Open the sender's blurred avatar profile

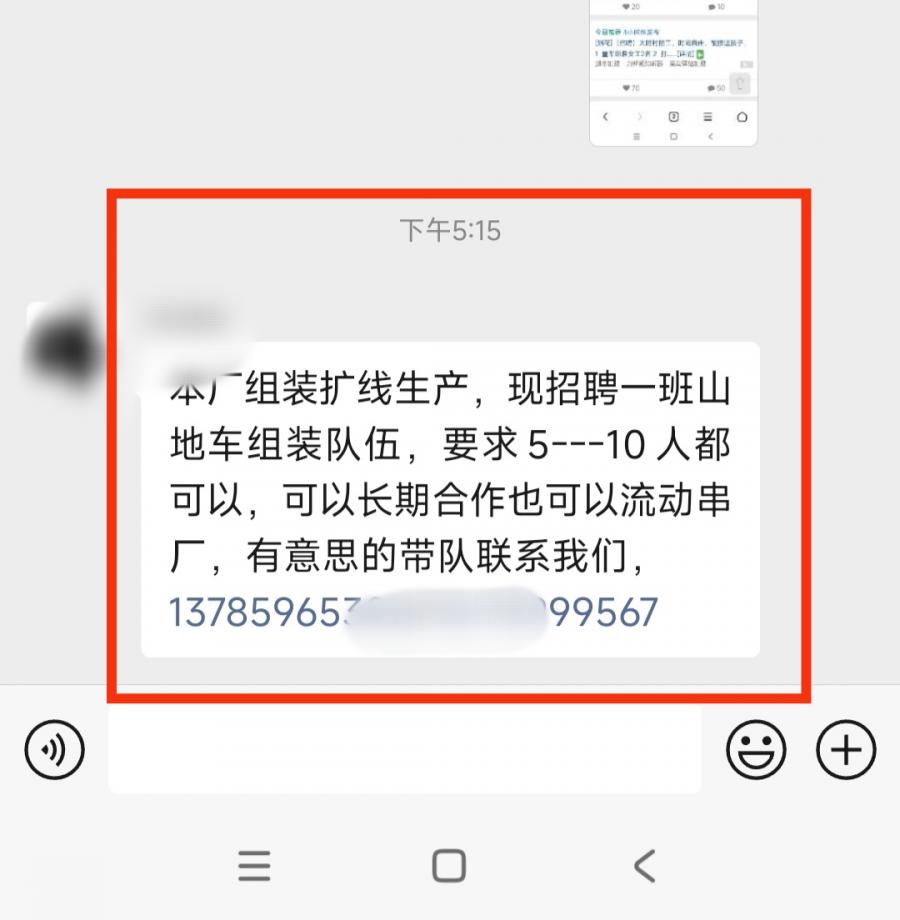[x=62, y=346]
